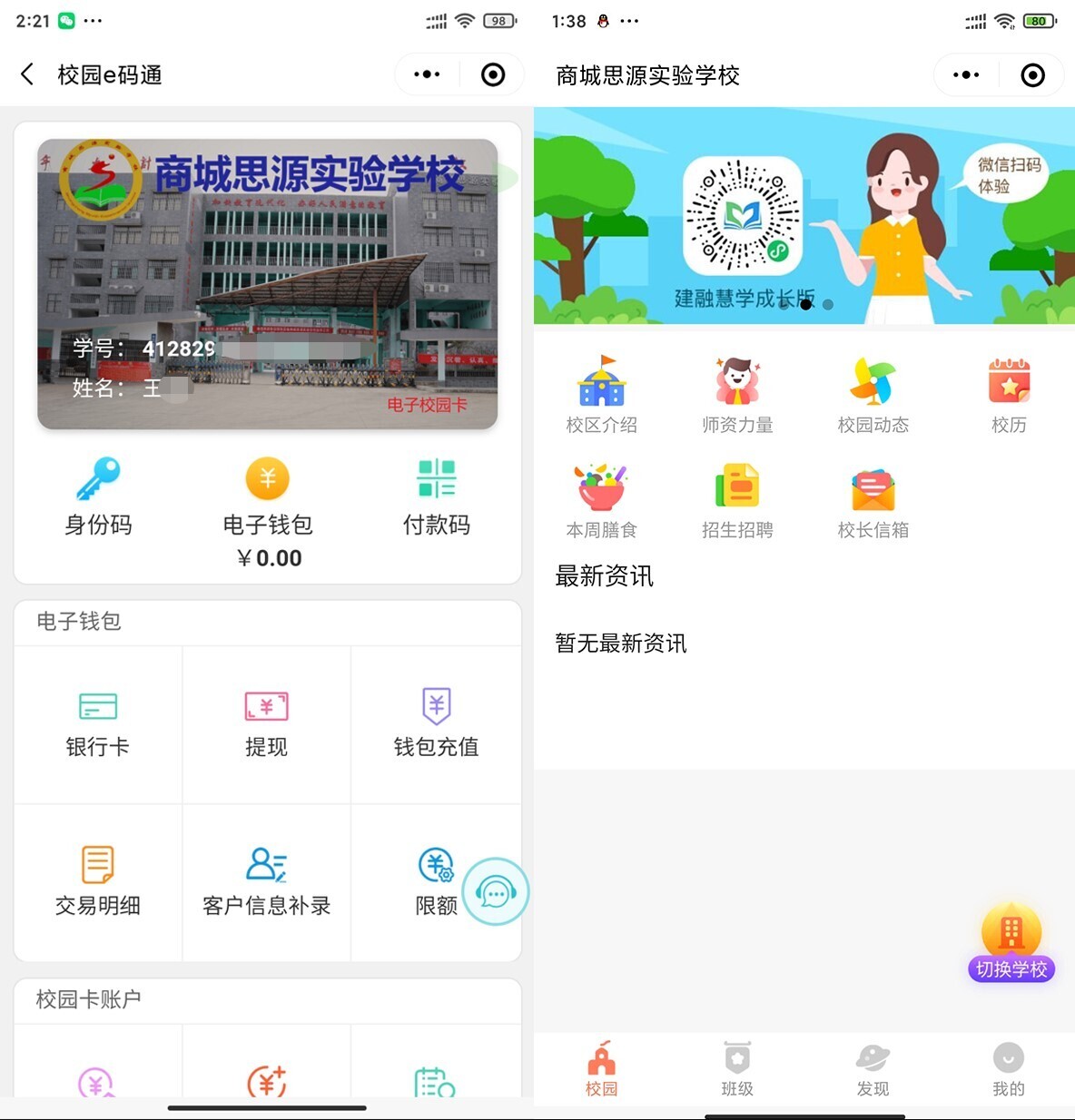
Task: Go back from 校园e码通 page
Action: tap(27, 74)
